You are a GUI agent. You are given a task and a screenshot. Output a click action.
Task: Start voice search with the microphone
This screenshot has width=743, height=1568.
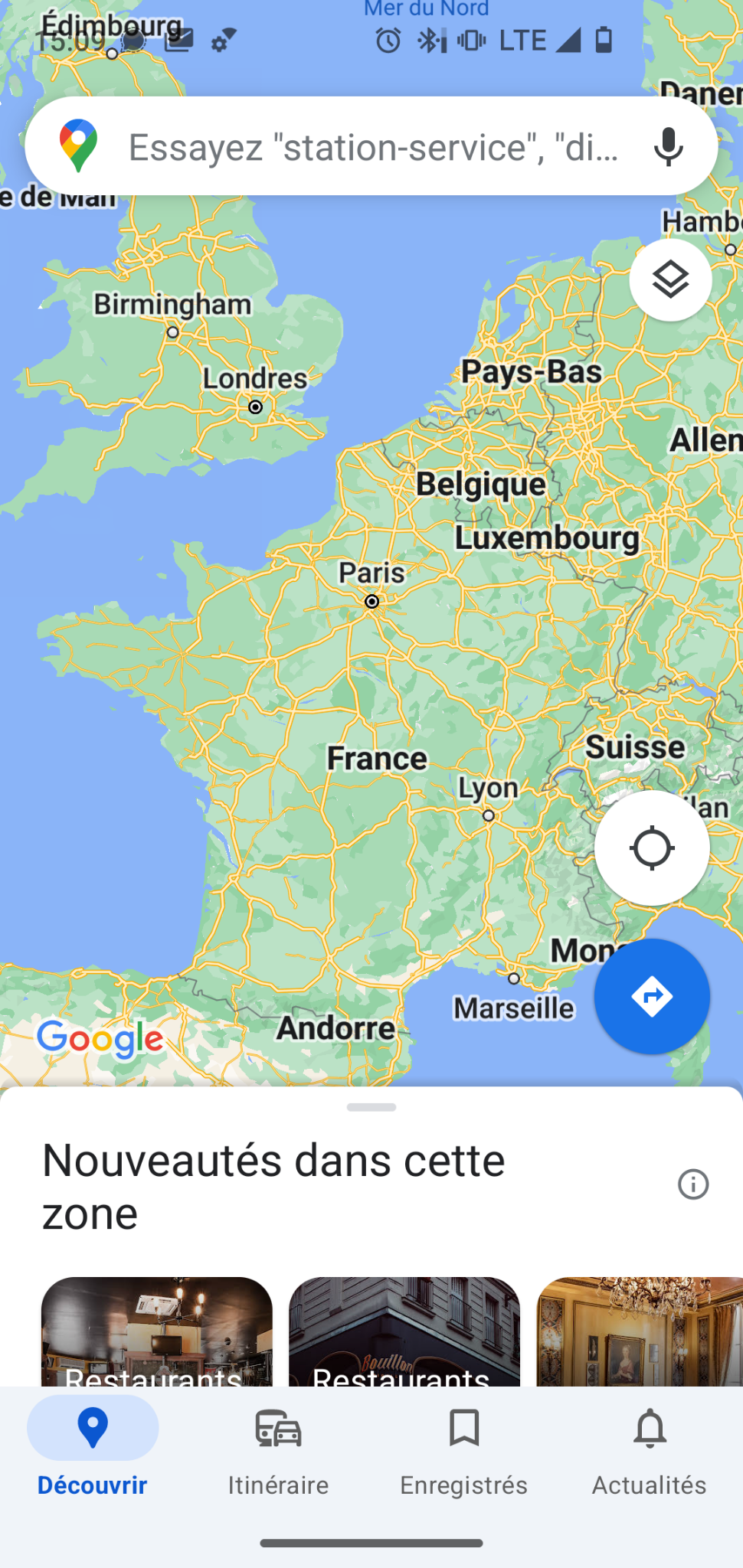point(668,146)
